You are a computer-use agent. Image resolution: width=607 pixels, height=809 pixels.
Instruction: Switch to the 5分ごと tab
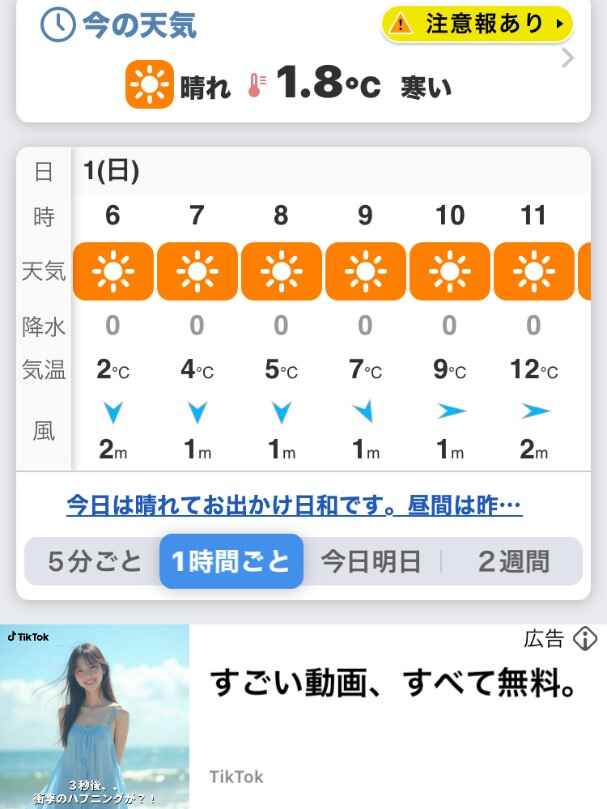(94, 561)
